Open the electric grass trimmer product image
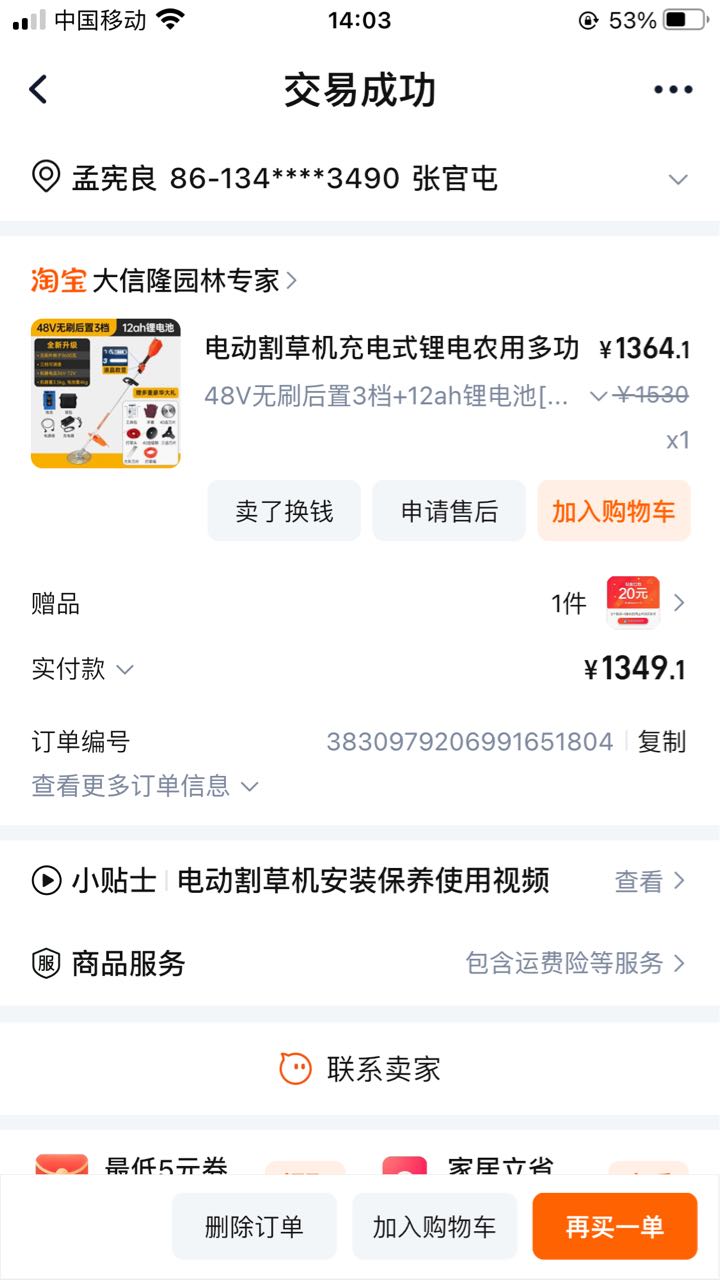The width and height of the screenshot is (720, 1280). pos(106,393)
